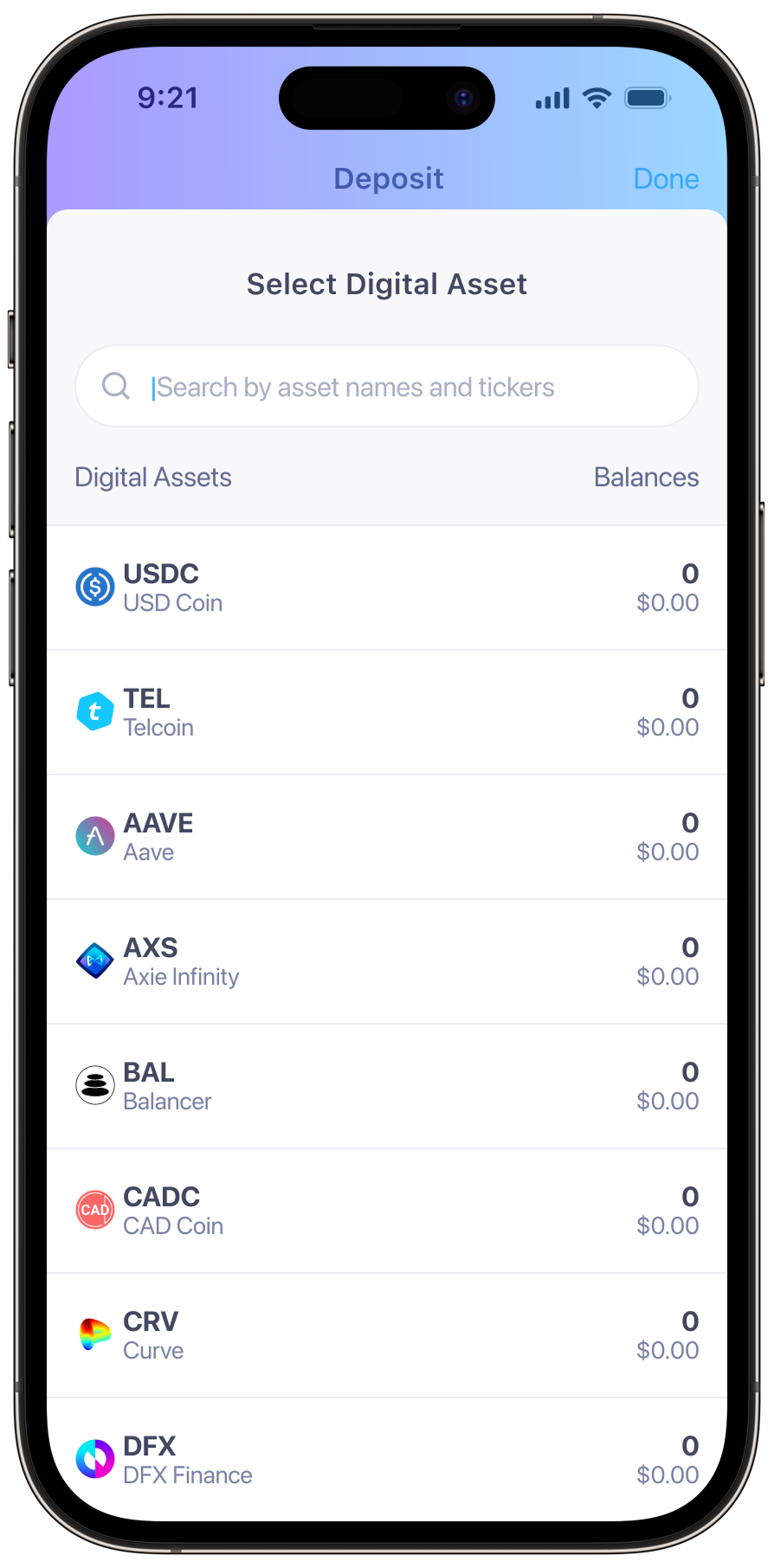Viewport: 774px width, 1568px height.
Task: Select AXS Axie Infinity
Action: pyautogui.click(x=387, y=961)
